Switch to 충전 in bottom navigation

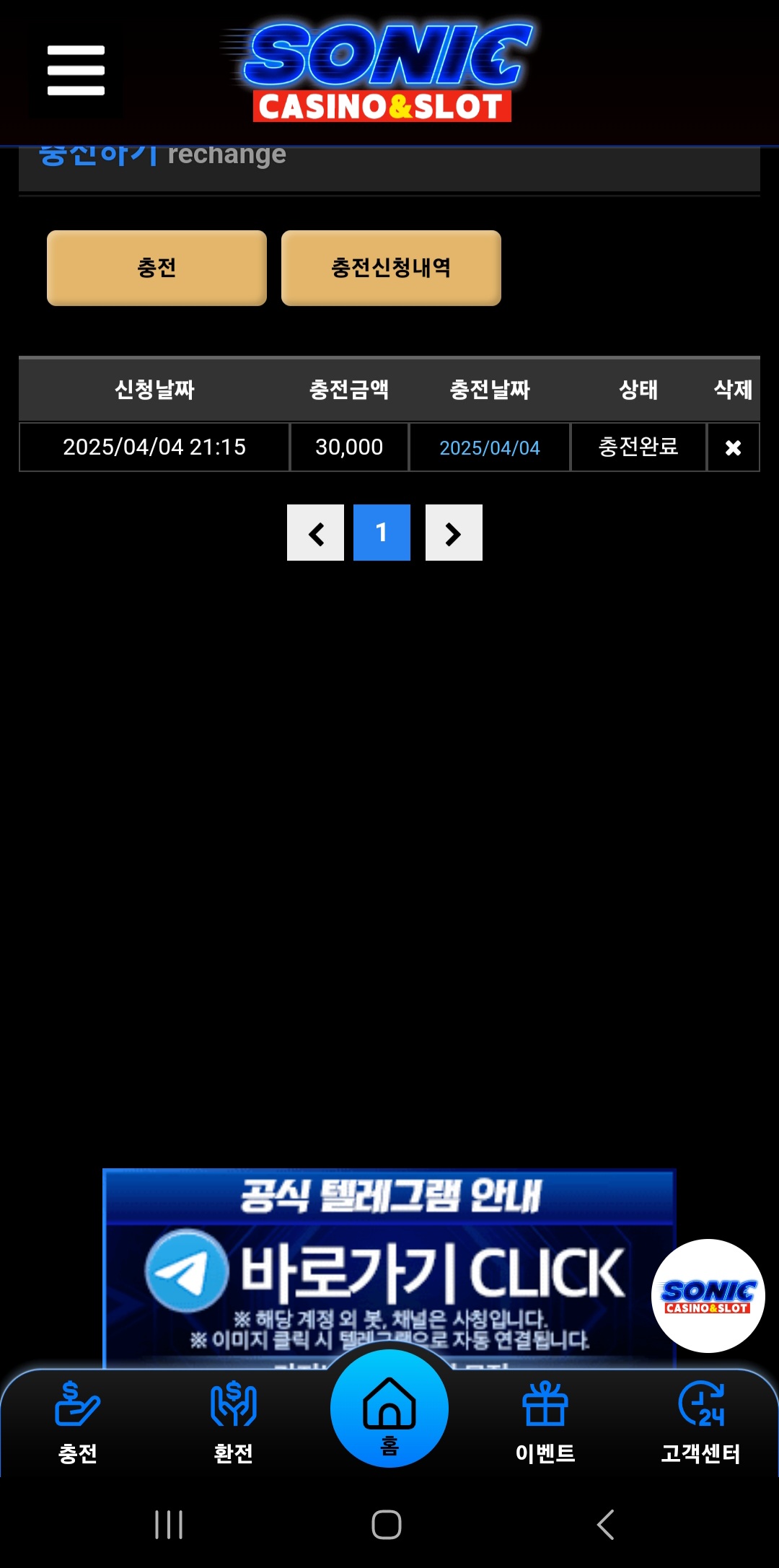tap(77, 1422)
